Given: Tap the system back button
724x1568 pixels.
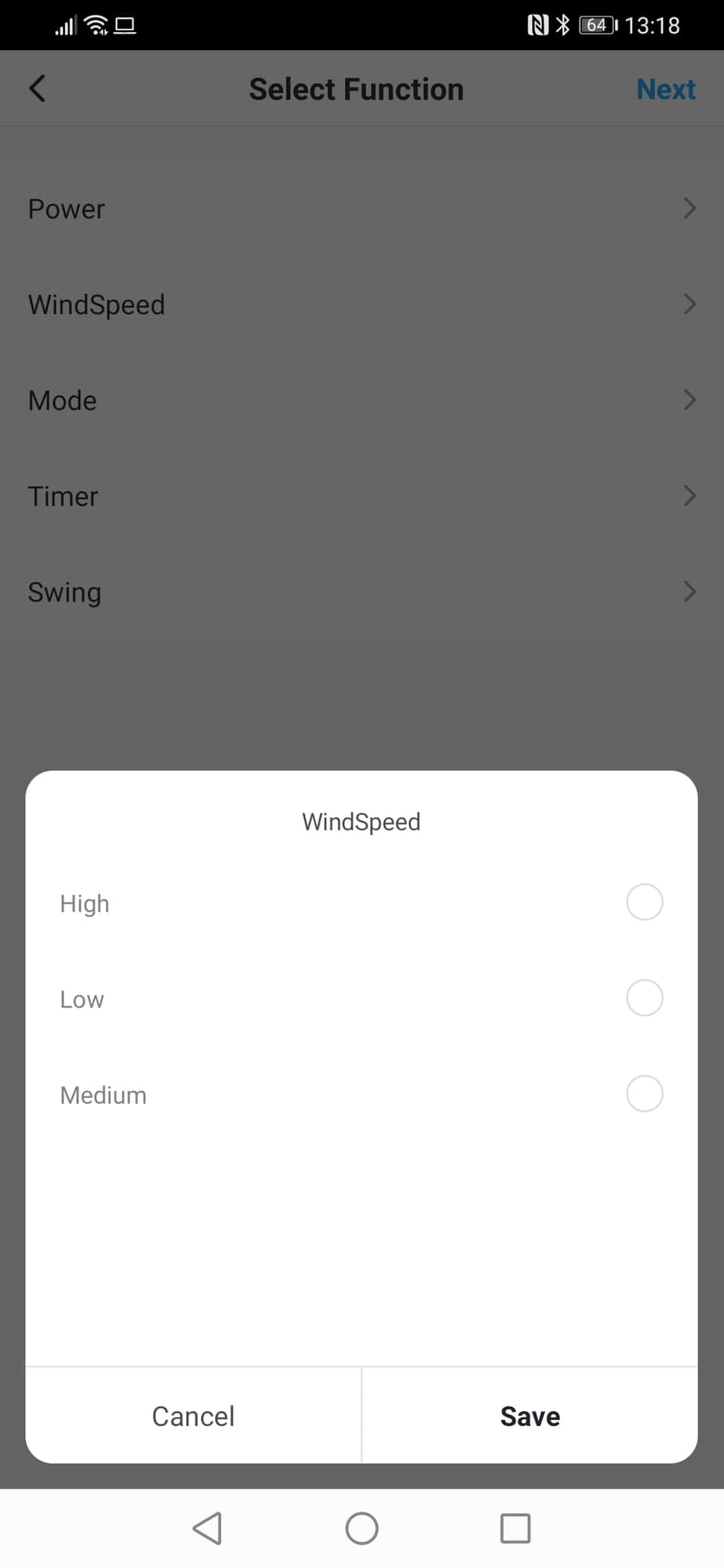Looking at the screenshot, I should [x=208, y=1528].
